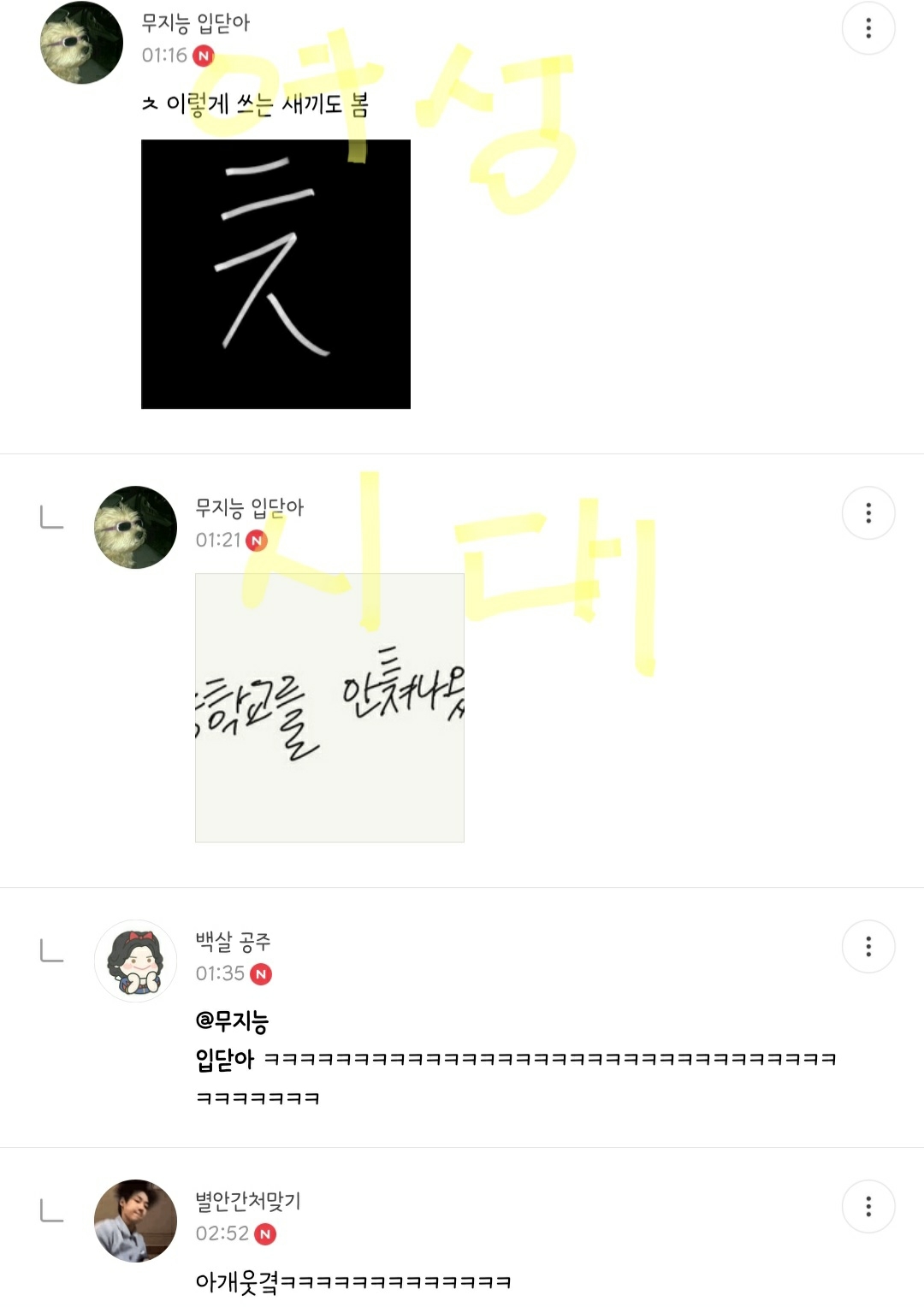The height and width of the screenshot is (1307, 924).
Task: Open options menu for 별안간처맞기's reply
Action: click(x=868, y=1206)
